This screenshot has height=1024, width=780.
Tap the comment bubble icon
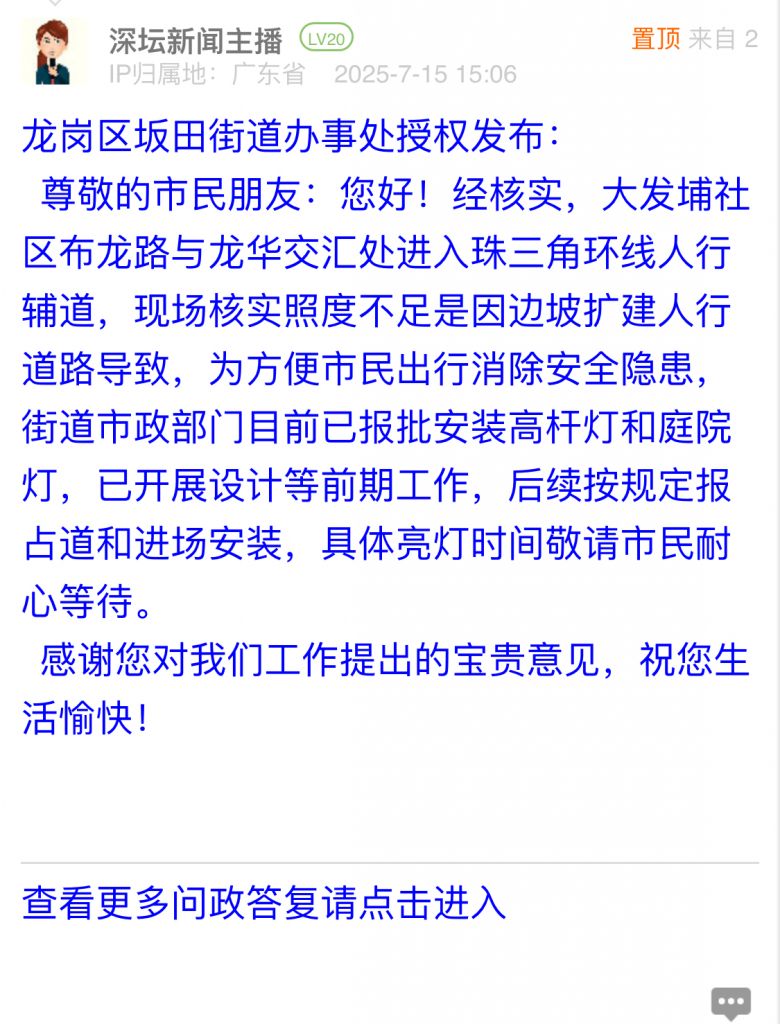coord(730,1003)
